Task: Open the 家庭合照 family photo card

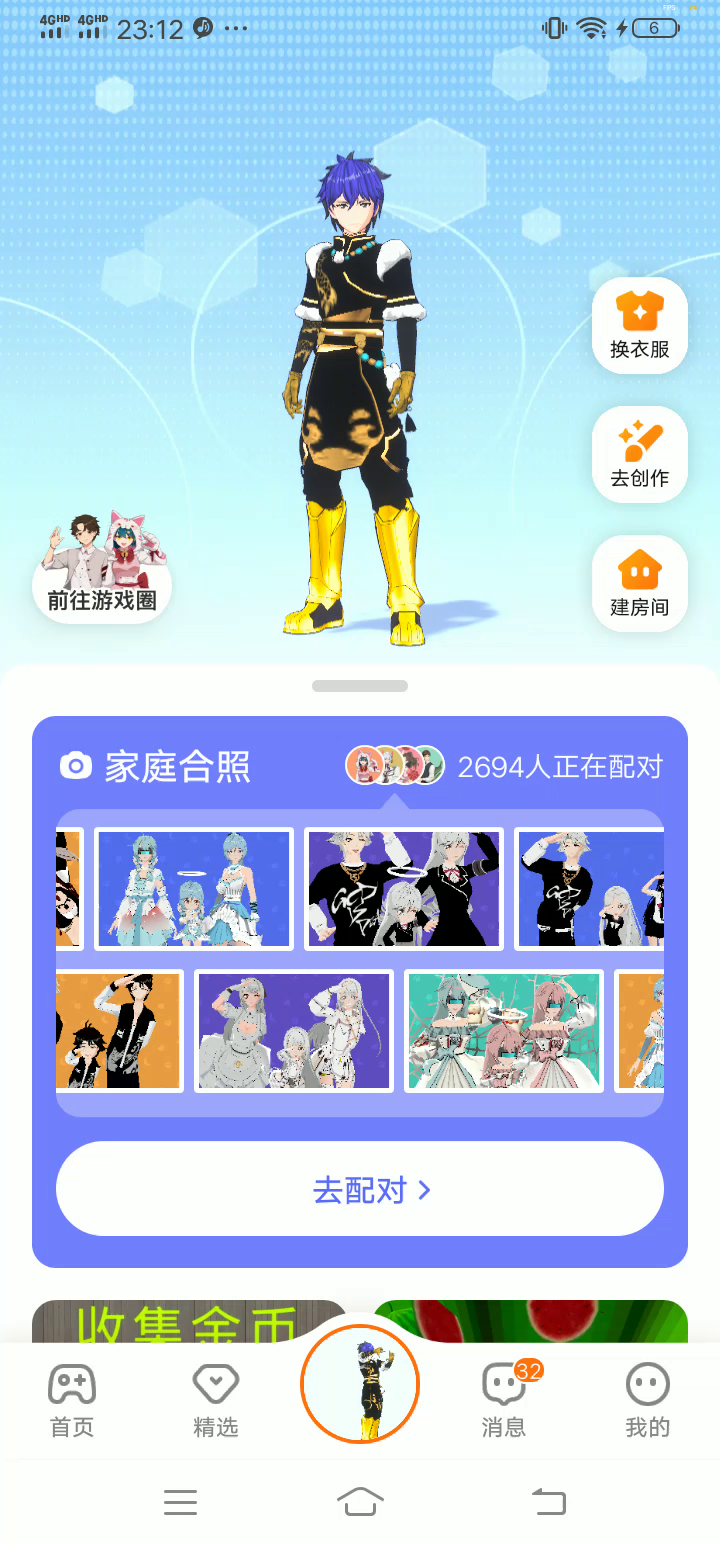Action: [x=178, y=767]
